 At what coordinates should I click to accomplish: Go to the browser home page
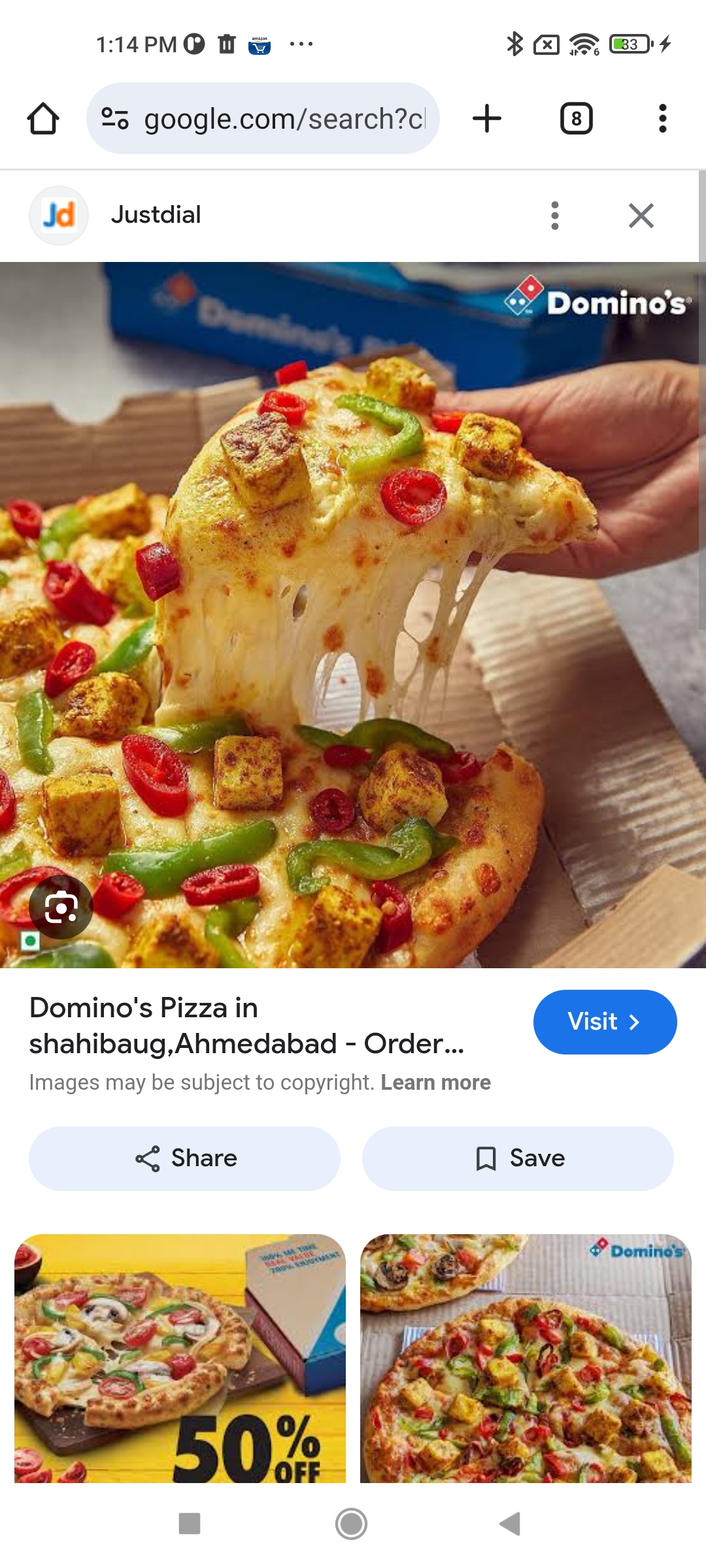(43, 119)
